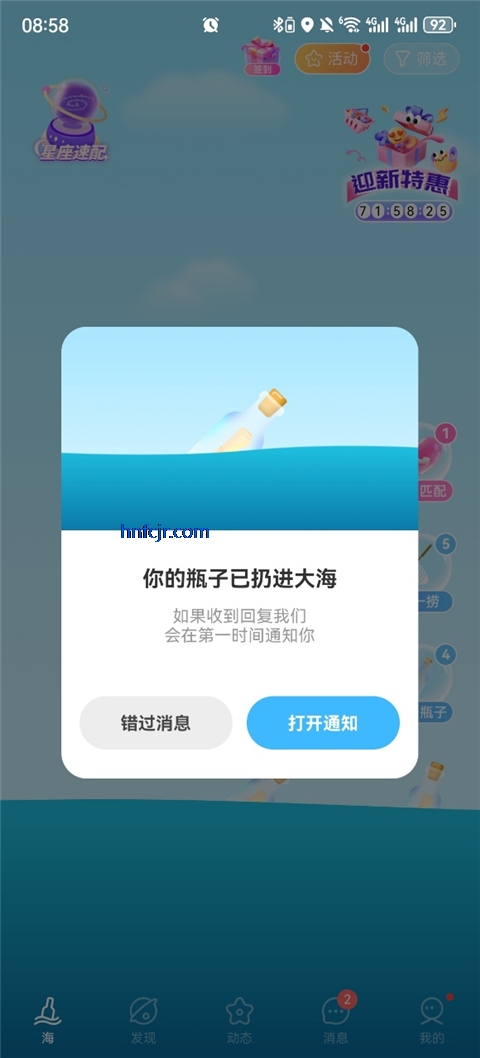This screenshot has height=1058, width=480.
Task: Choose 错过消息 to dismiss the dialog
Action: (156, 723)
